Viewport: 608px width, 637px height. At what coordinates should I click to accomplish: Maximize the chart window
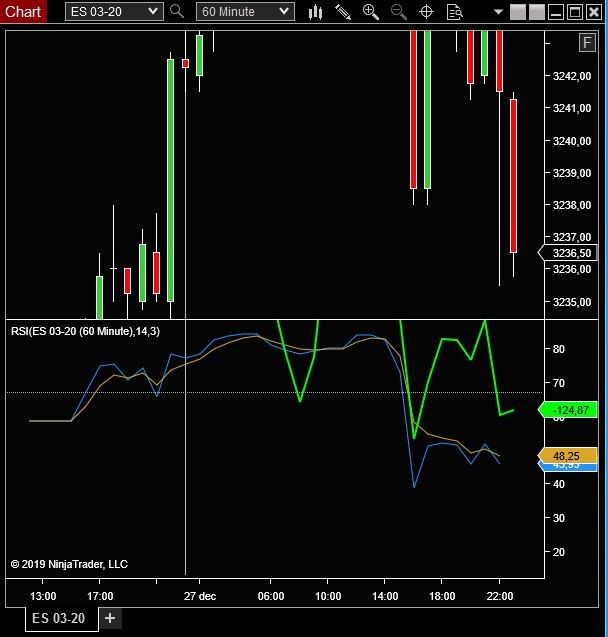pos(574,12)
